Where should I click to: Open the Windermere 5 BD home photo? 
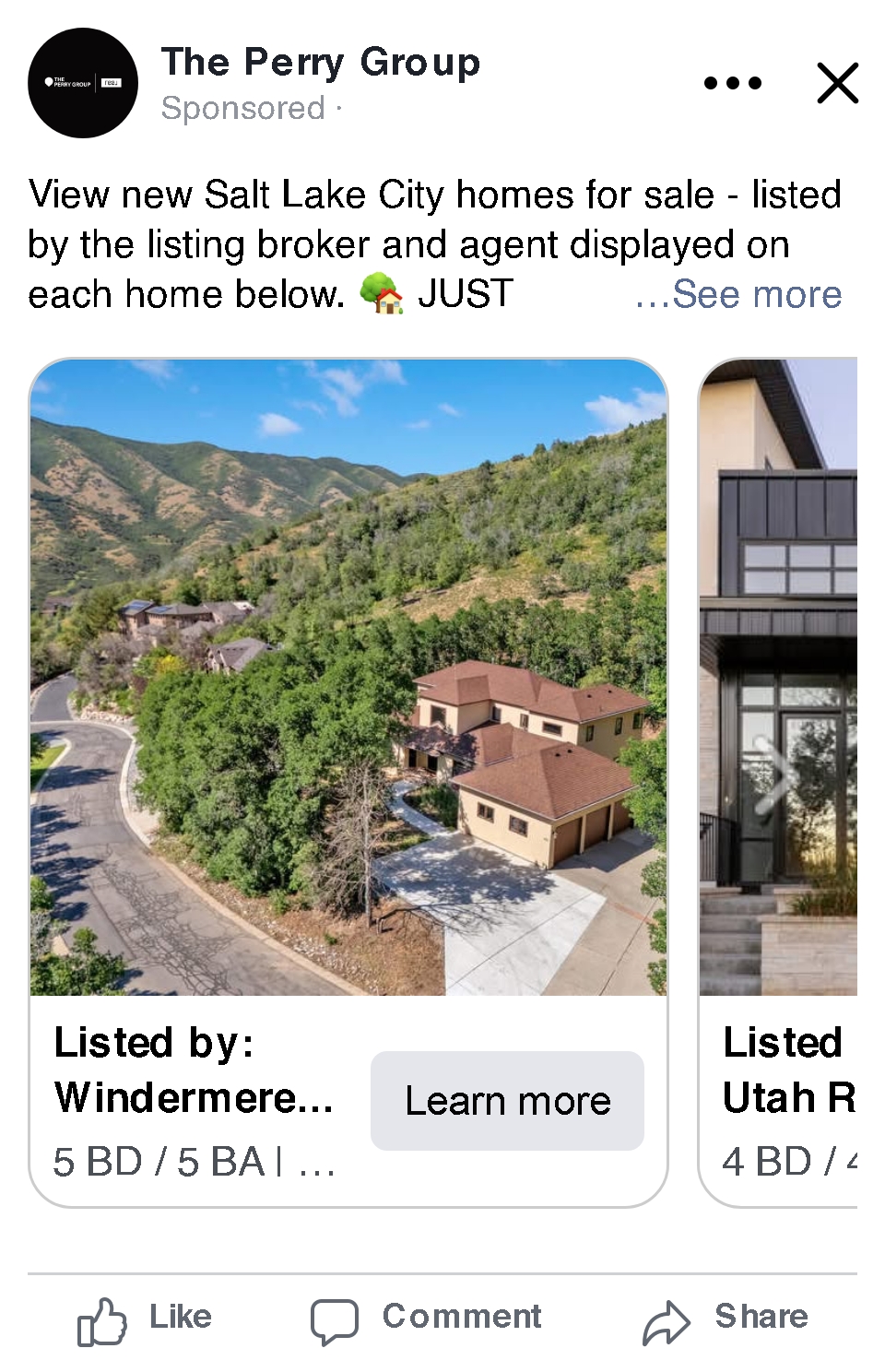point(348,678)
